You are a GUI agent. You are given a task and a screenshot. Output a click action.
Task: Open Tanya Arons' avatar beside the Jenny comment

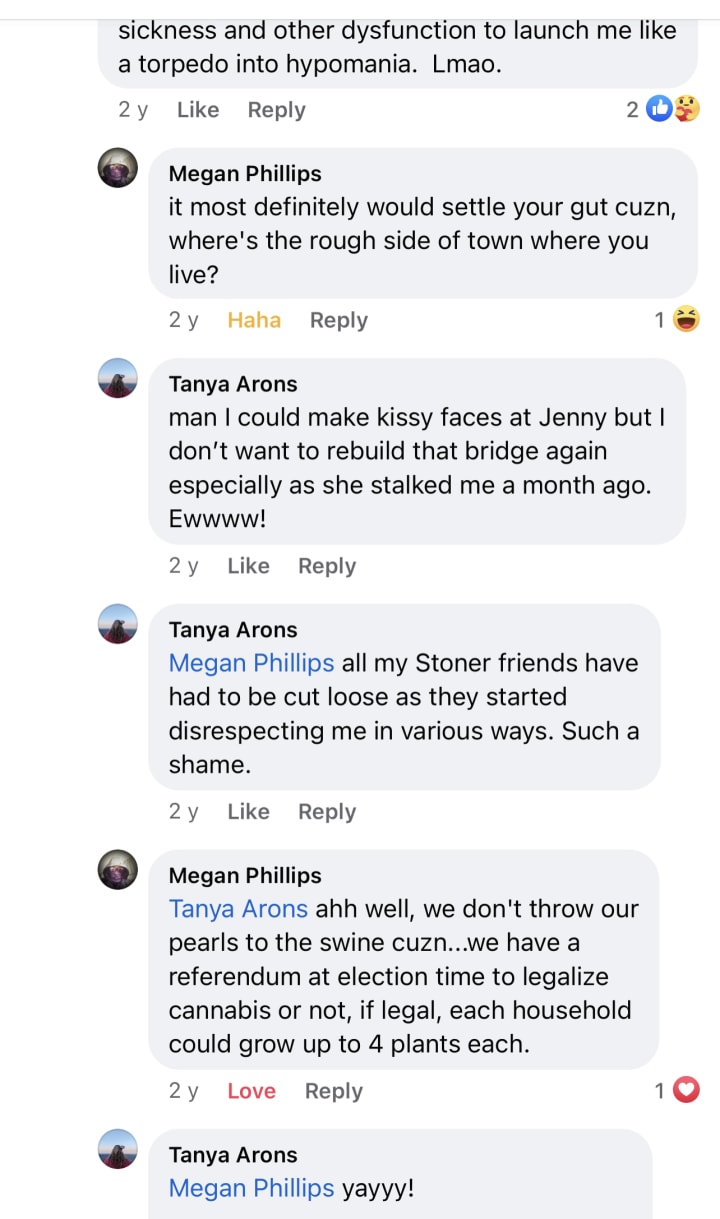point(118,378)
